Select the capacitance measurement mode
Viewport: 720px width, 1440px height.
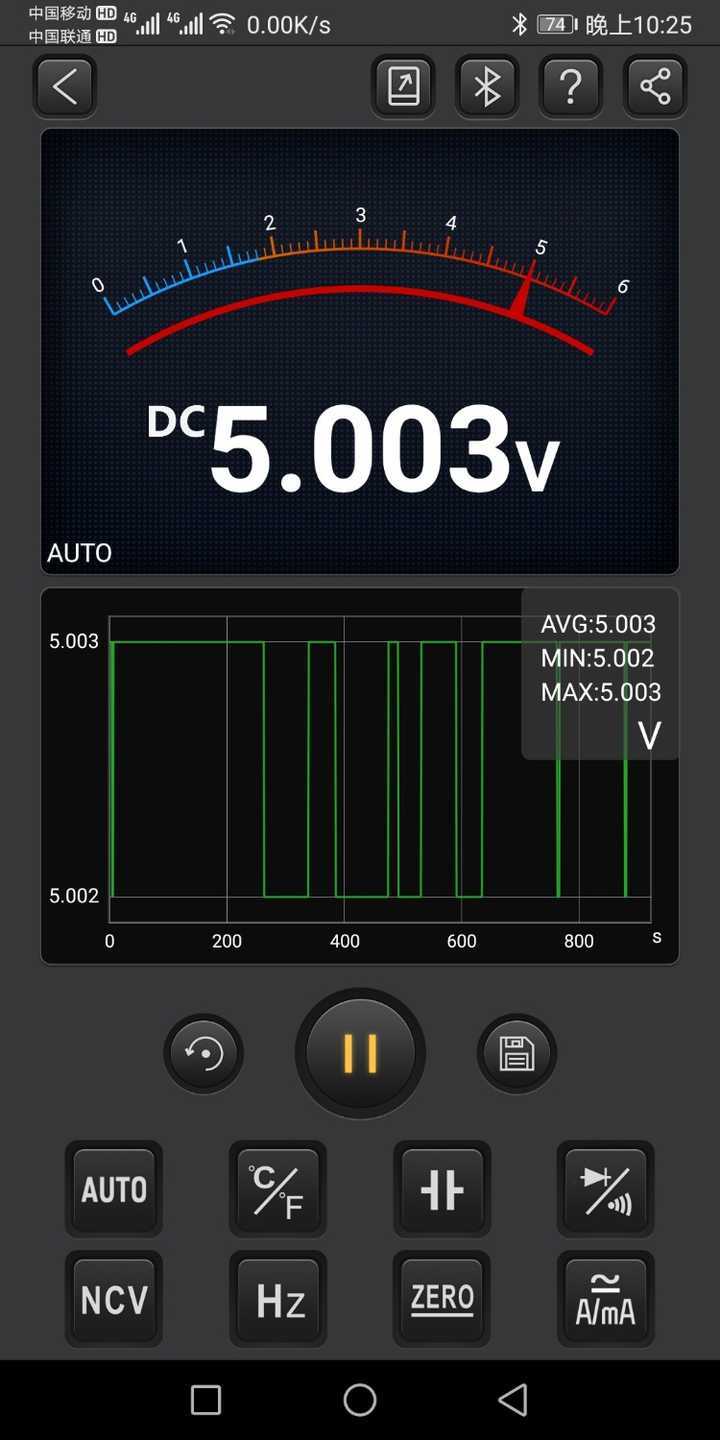pos(441,1189)
